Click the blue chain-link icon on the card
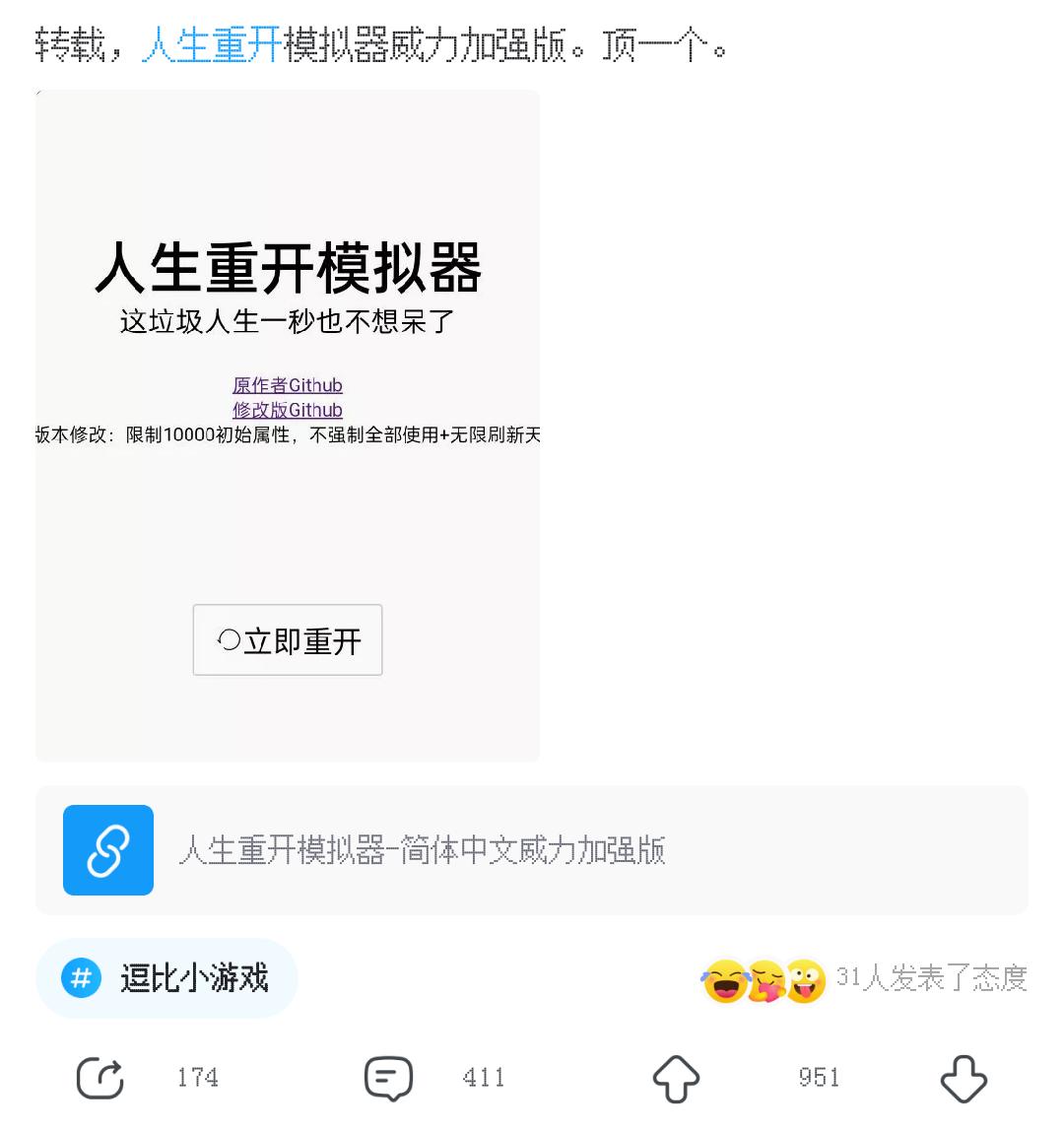The height and width of the screenshot is (1130, 1064). click(x=108, y=849)
